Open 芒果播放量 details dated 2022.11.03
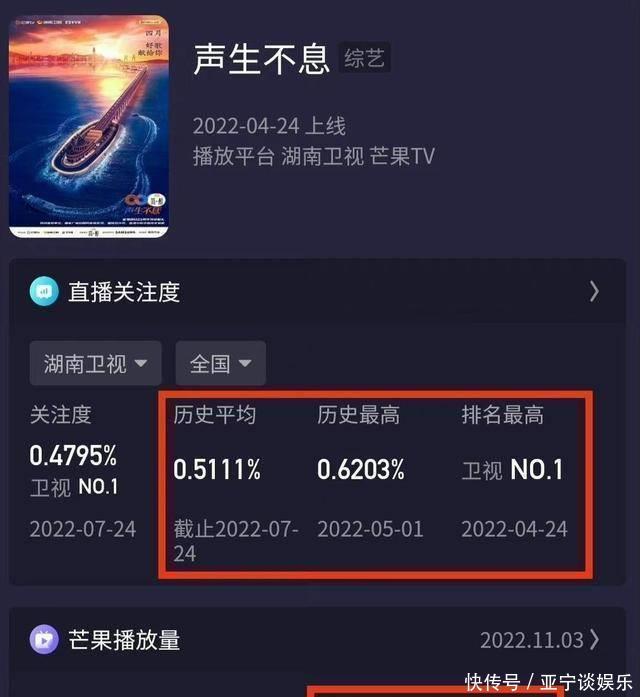Viewport: 640px width, 697px height. pyautogui.click(x=594, y=639)
